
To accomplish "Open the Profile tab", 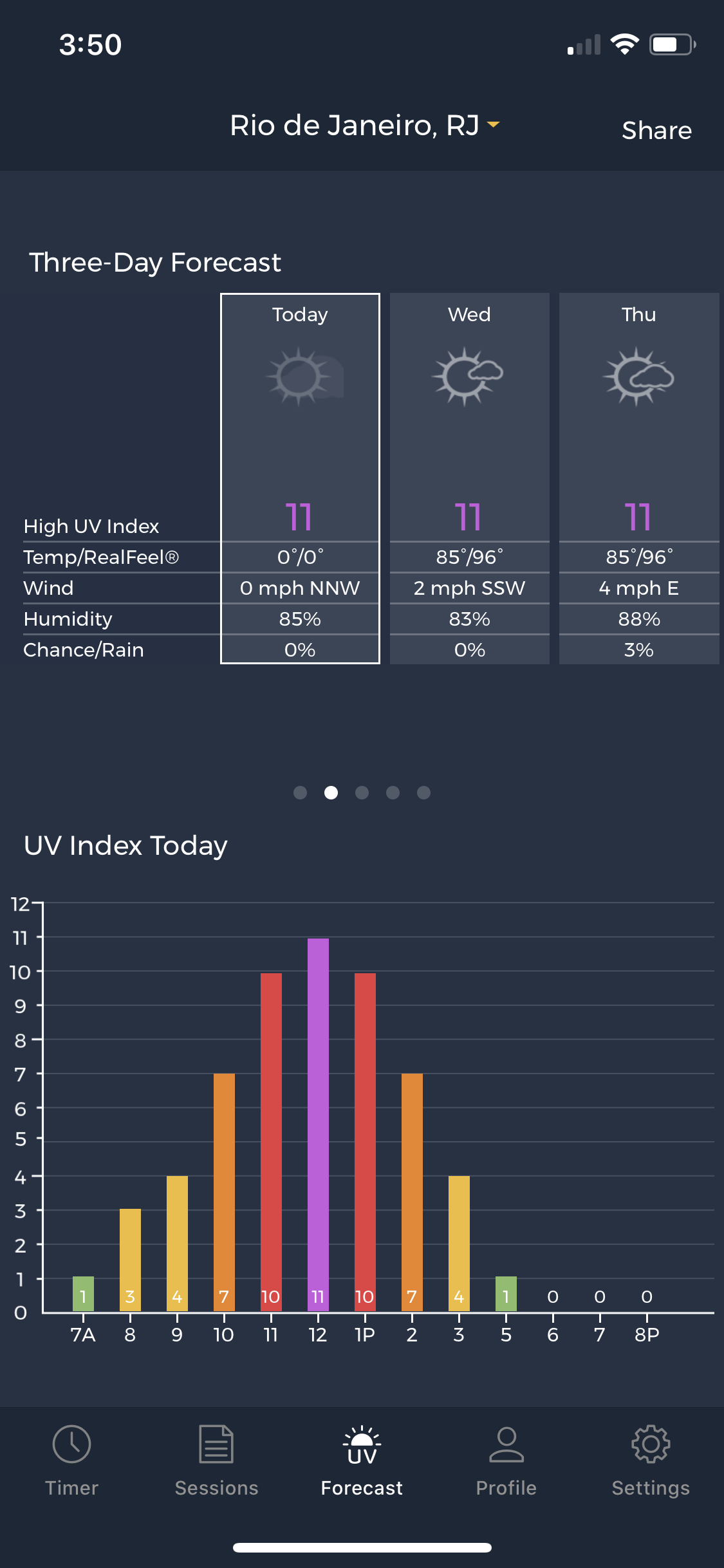I will [x=506, y=1460].
